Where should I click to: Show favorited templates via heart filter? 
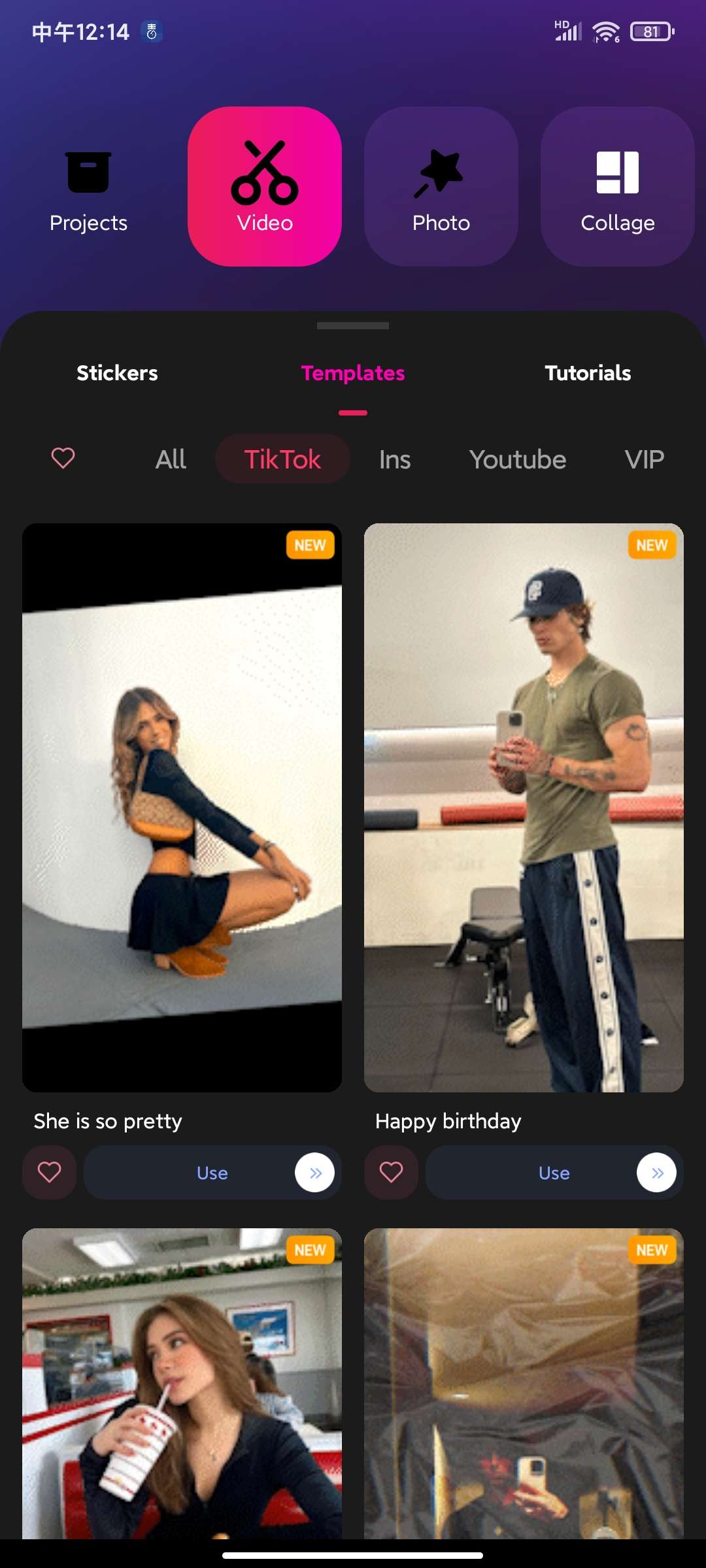point(63,458)
